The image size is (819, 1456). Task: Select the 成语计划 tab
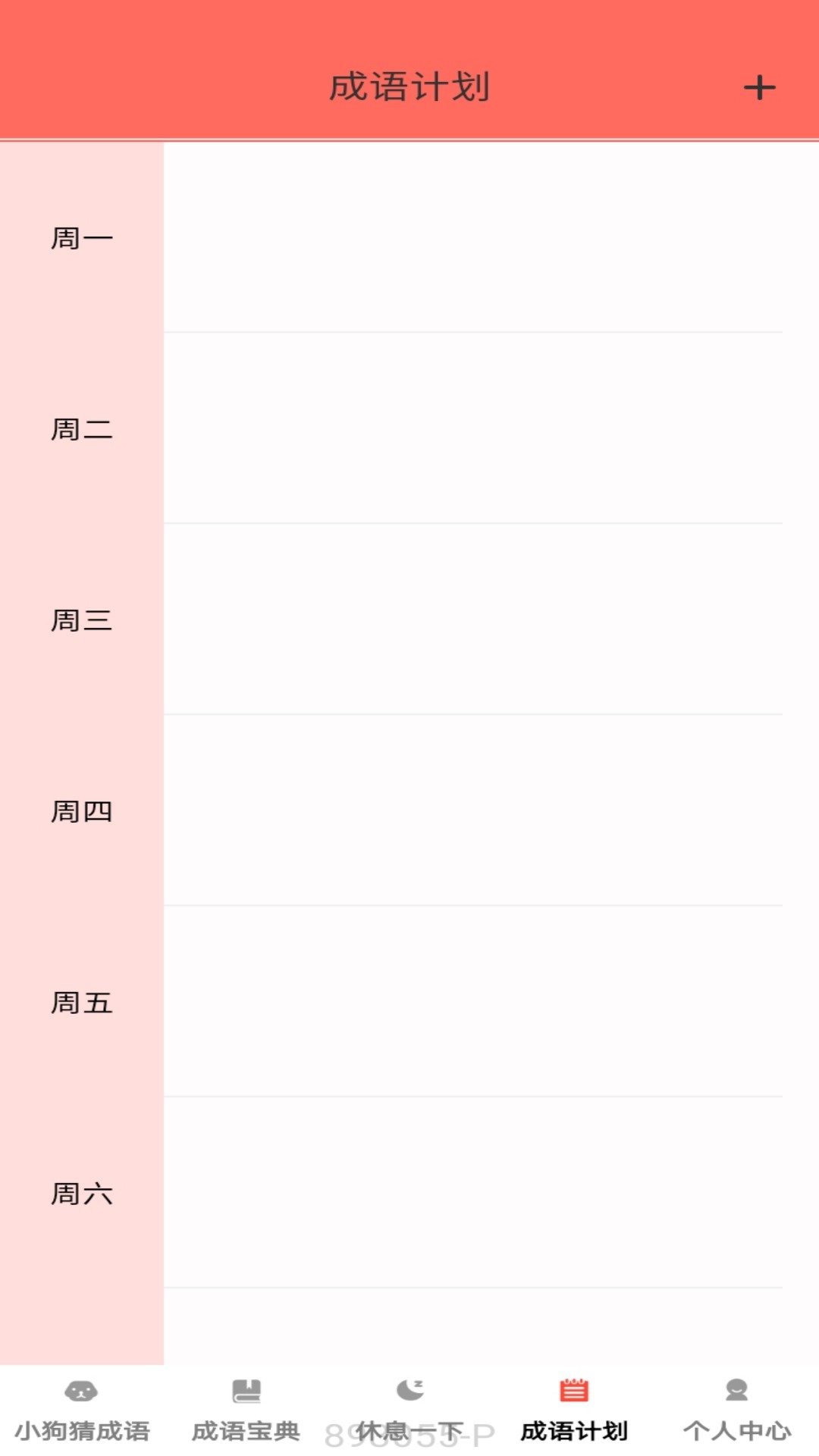pyautogui.click(x=574, y=1410)
